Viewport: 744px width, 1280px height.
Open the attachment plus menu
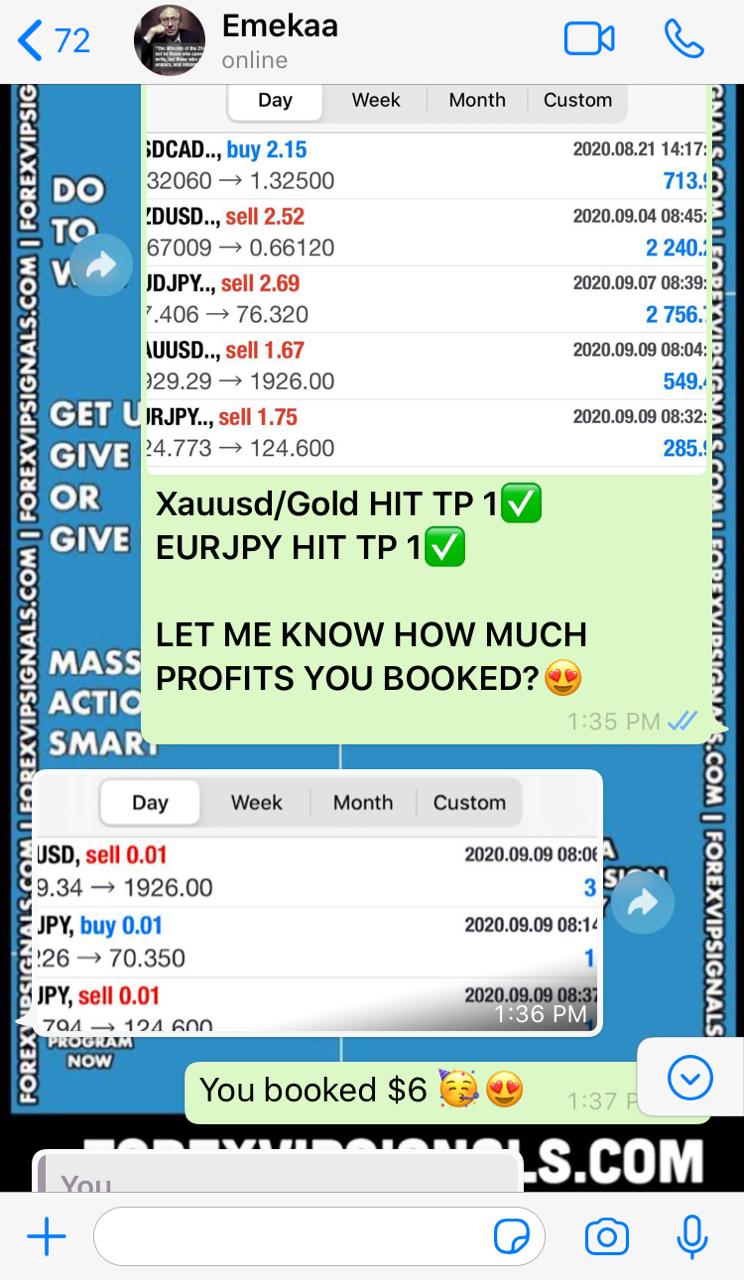click(x=46, y=1238)
